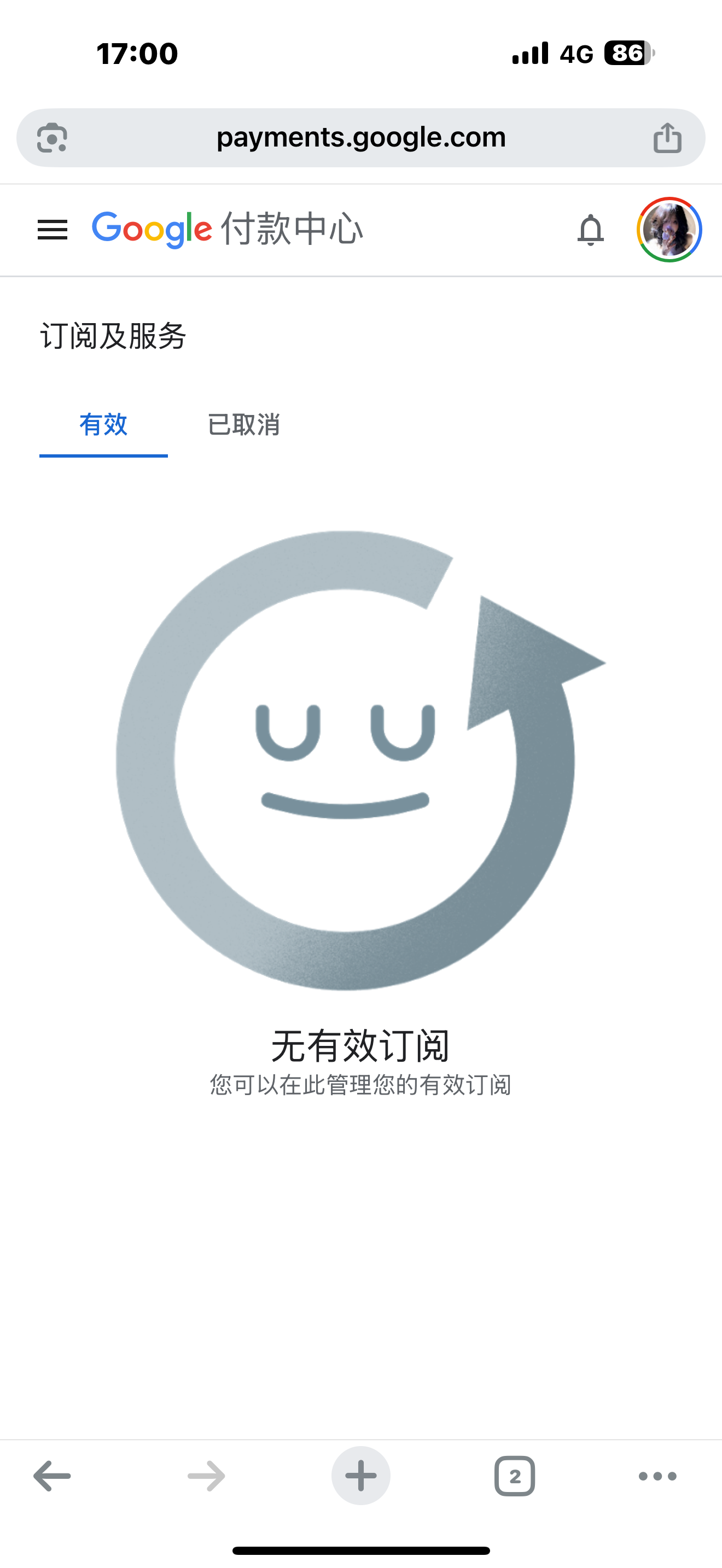Screen dimensions: 722x1568
Task: Tap the share icon in address bar
Action: tap(668, 137)
